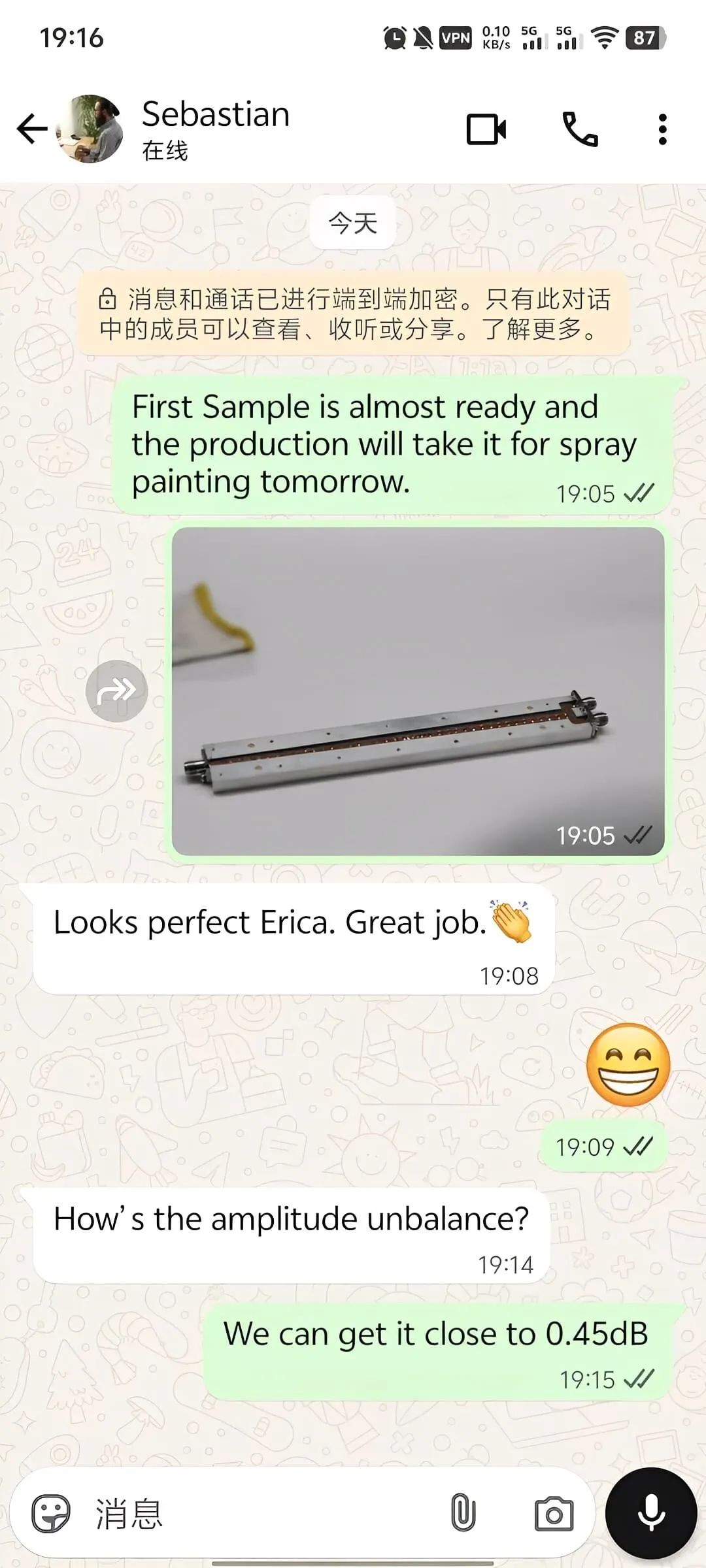
Task: Open the emoji picker
Action: (51, 1513)
